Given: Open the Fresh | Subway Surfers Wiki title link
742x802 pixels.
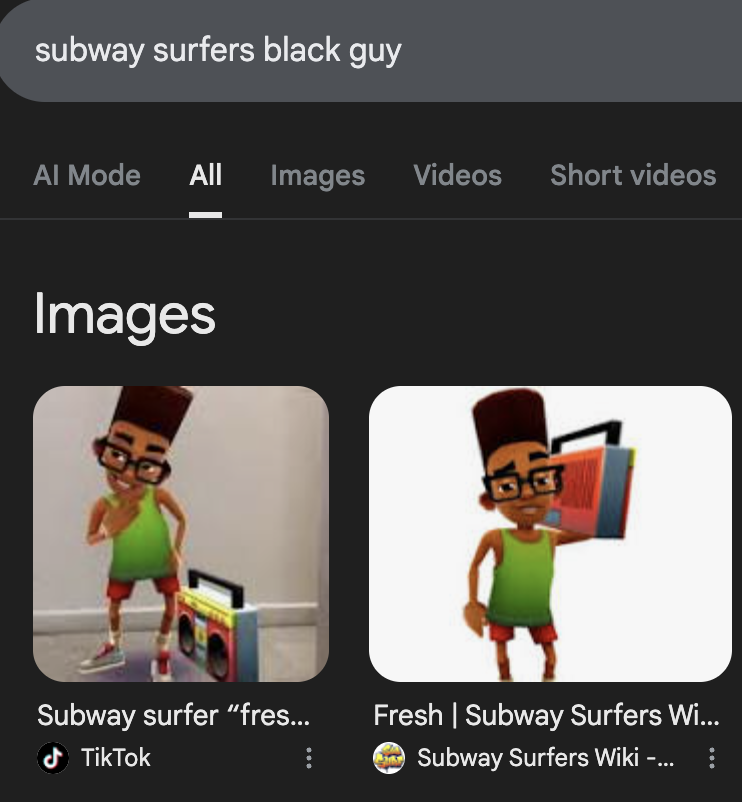Looking at the screenshot, I should (x=545, y=715).
